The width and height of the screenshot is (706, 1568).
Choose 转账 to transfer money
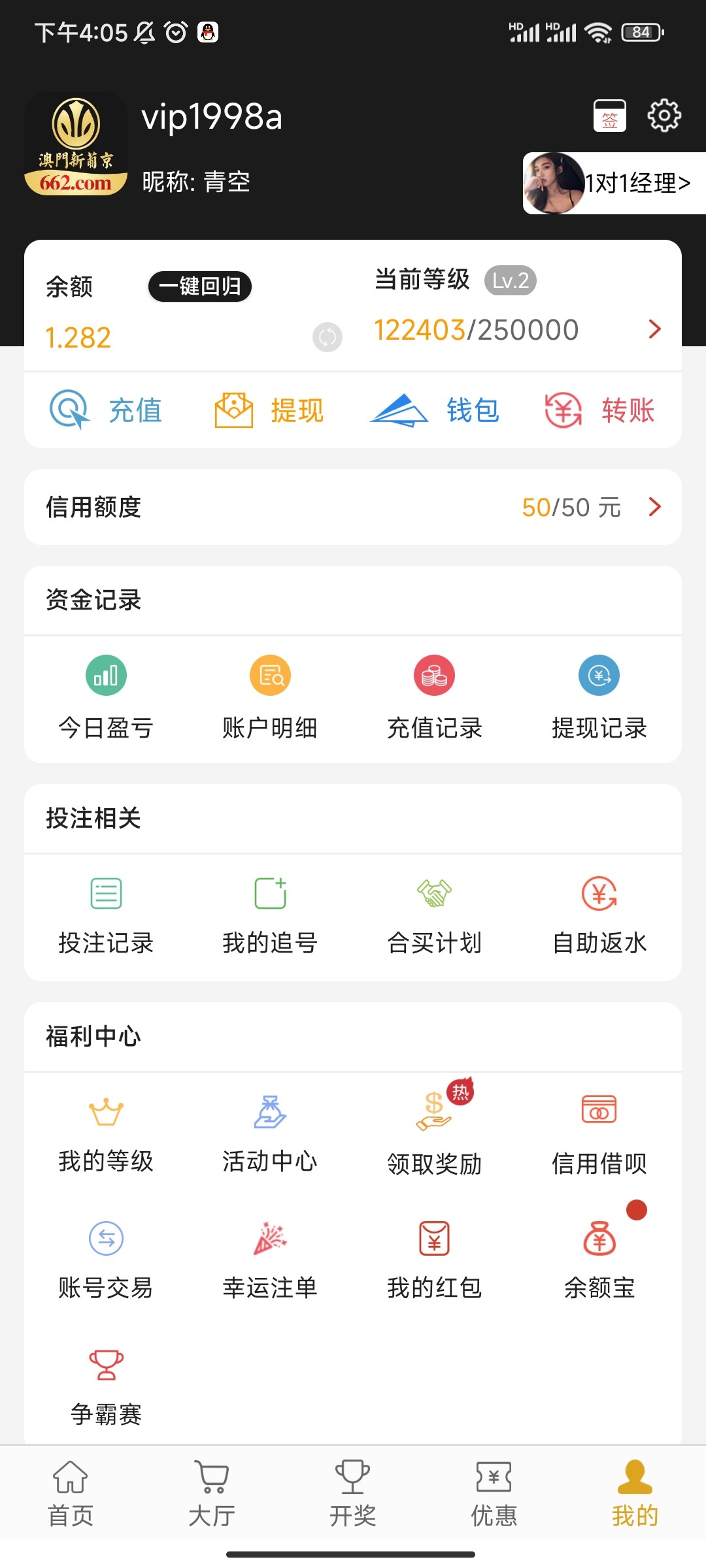pos(599,410)
